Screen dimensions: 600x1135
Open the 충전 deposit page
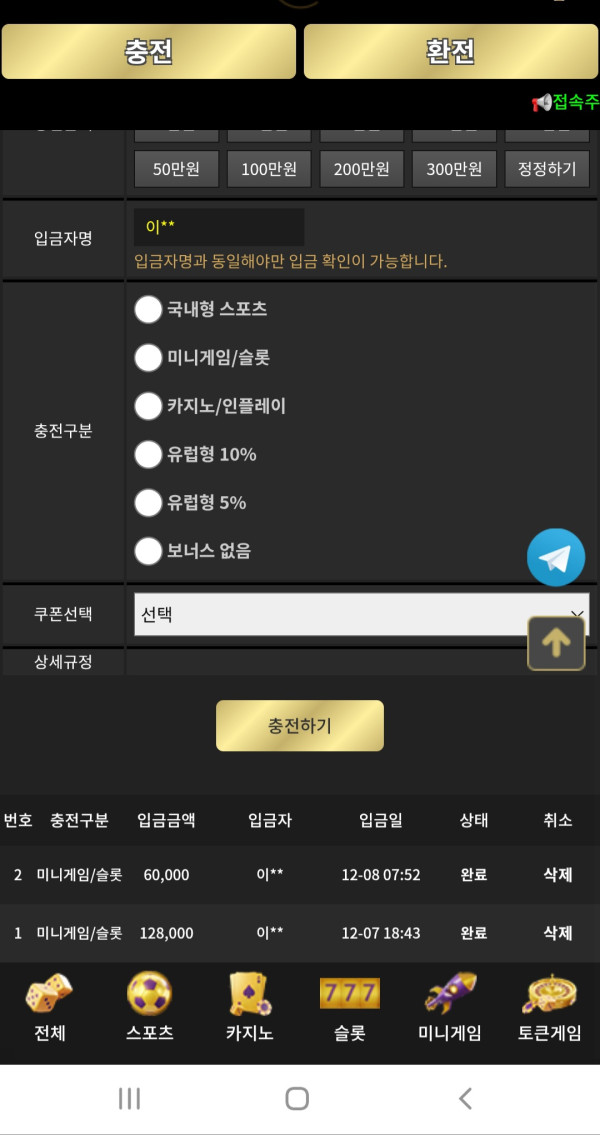pos(149,51)
